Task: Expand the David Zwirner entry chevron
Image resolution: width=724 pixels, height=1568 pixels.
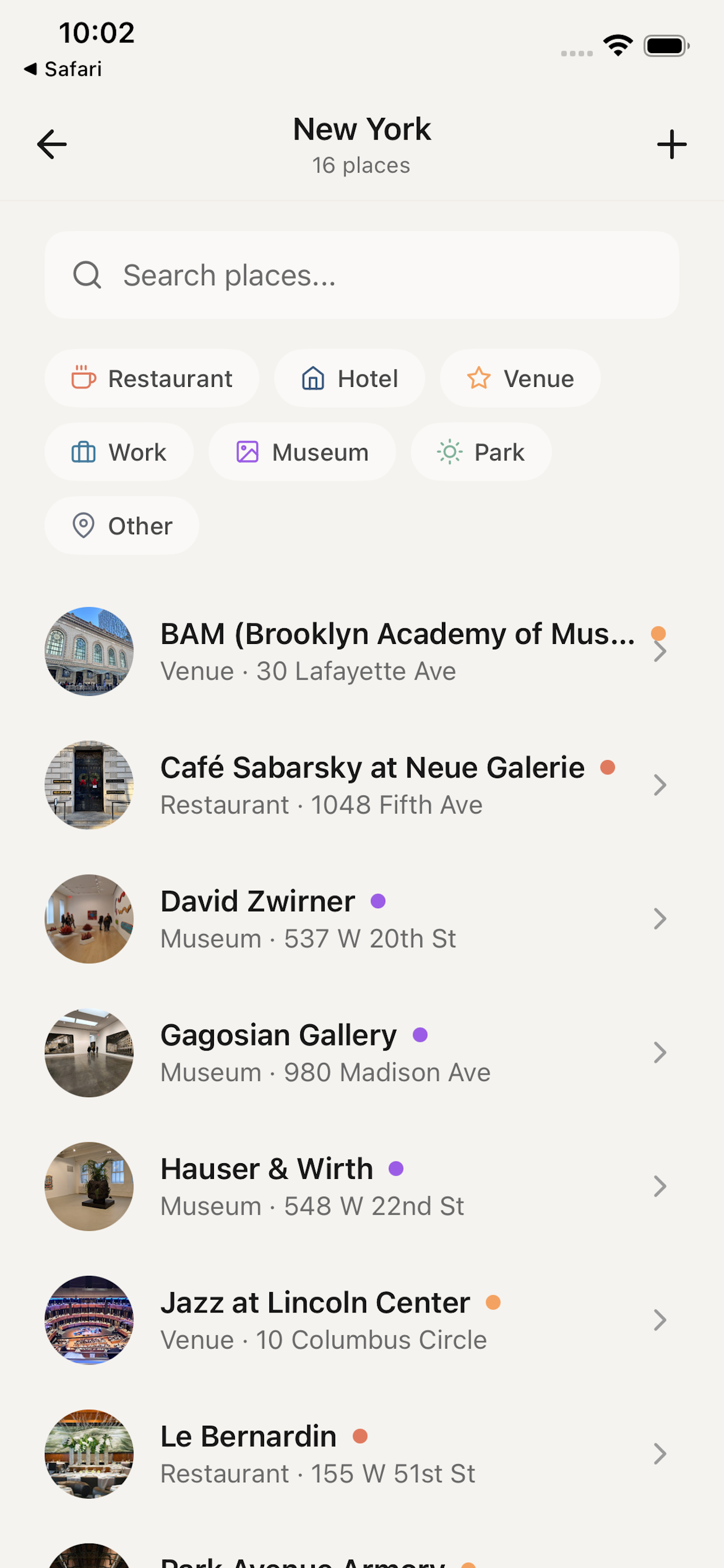Action: [x=660, y=919]
